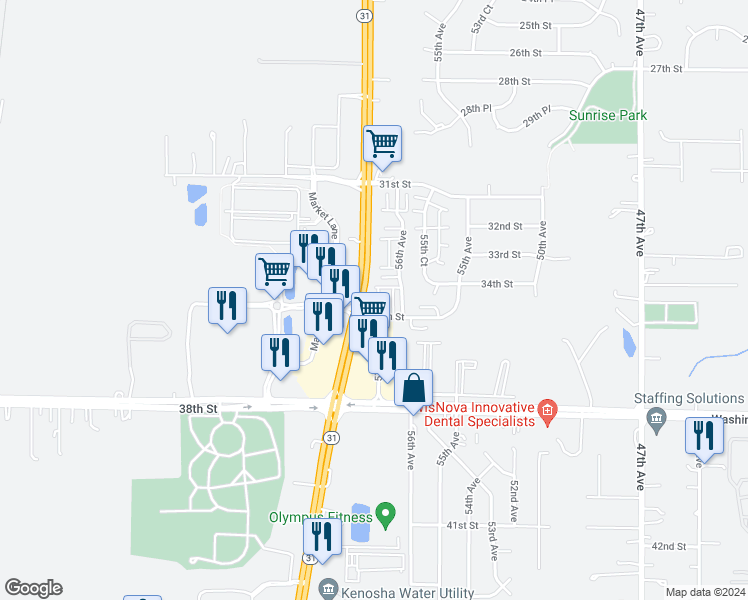Open the shopping cart marker west of Market Lane
748x600 pixels.
[274, 275]
